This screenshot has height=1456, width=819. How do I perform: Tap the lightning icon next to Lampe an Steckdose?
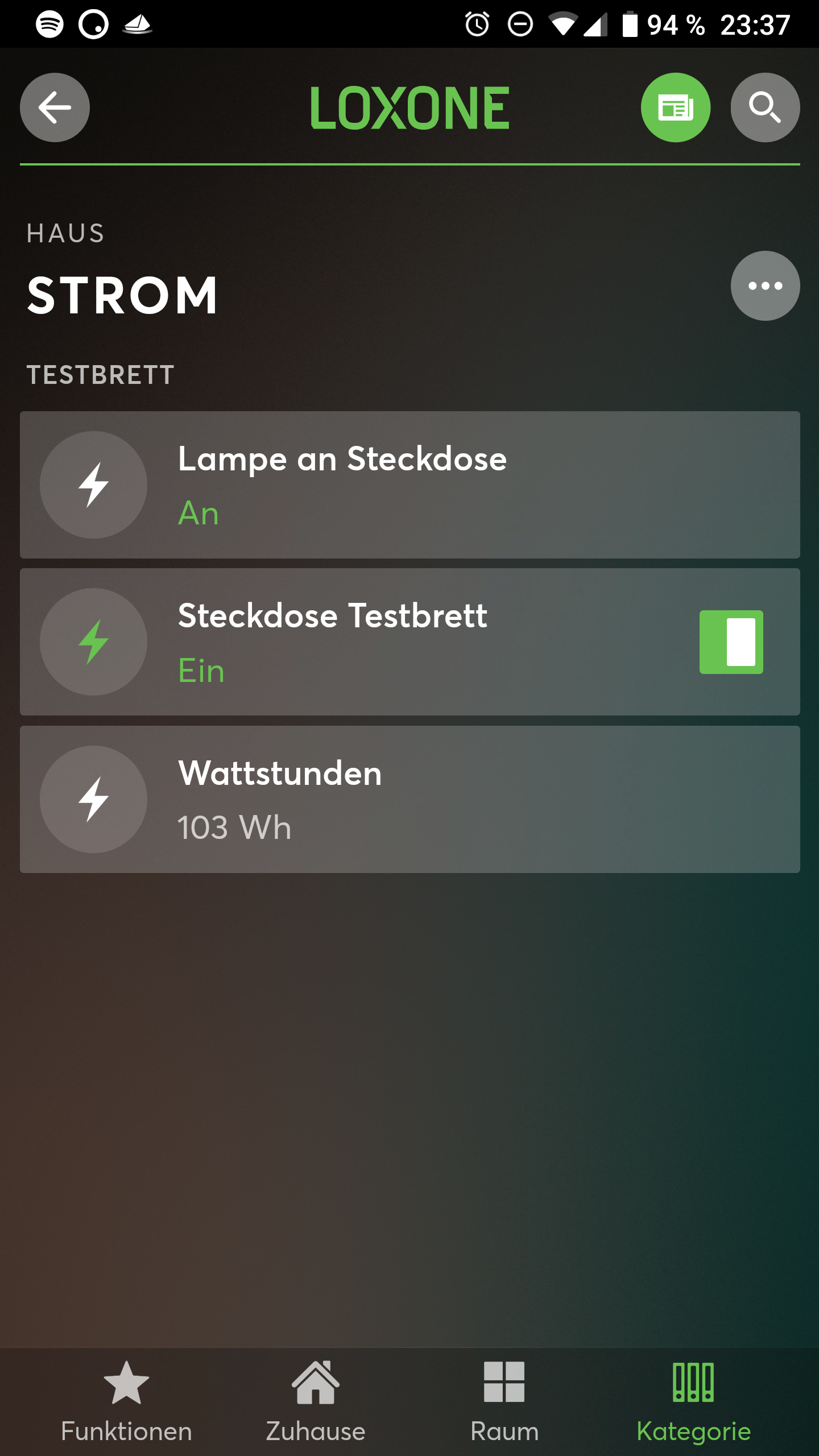click(94, 485)
